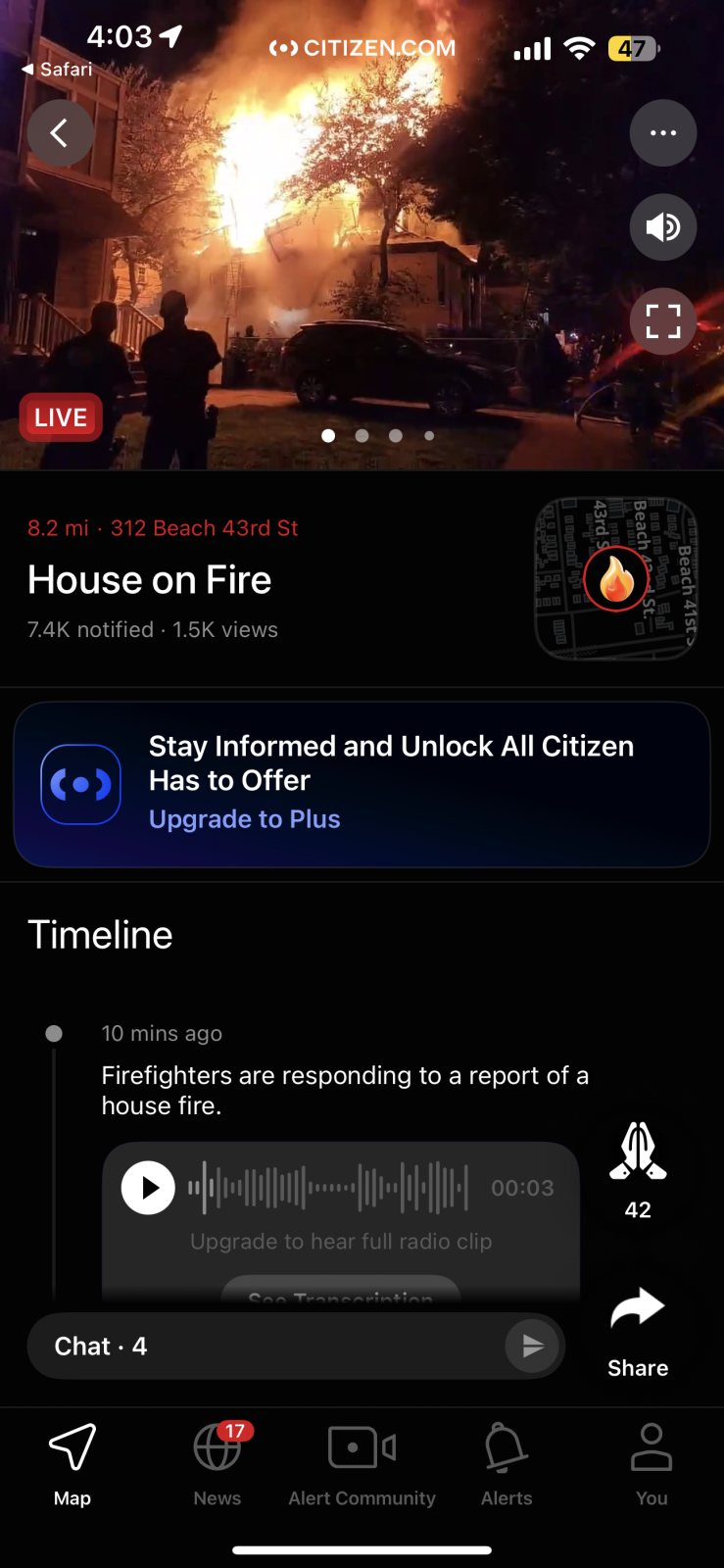The image size is (724, 1568).
Task: Expand the live video to fullscreen
Action: click(x=663, y=321)
